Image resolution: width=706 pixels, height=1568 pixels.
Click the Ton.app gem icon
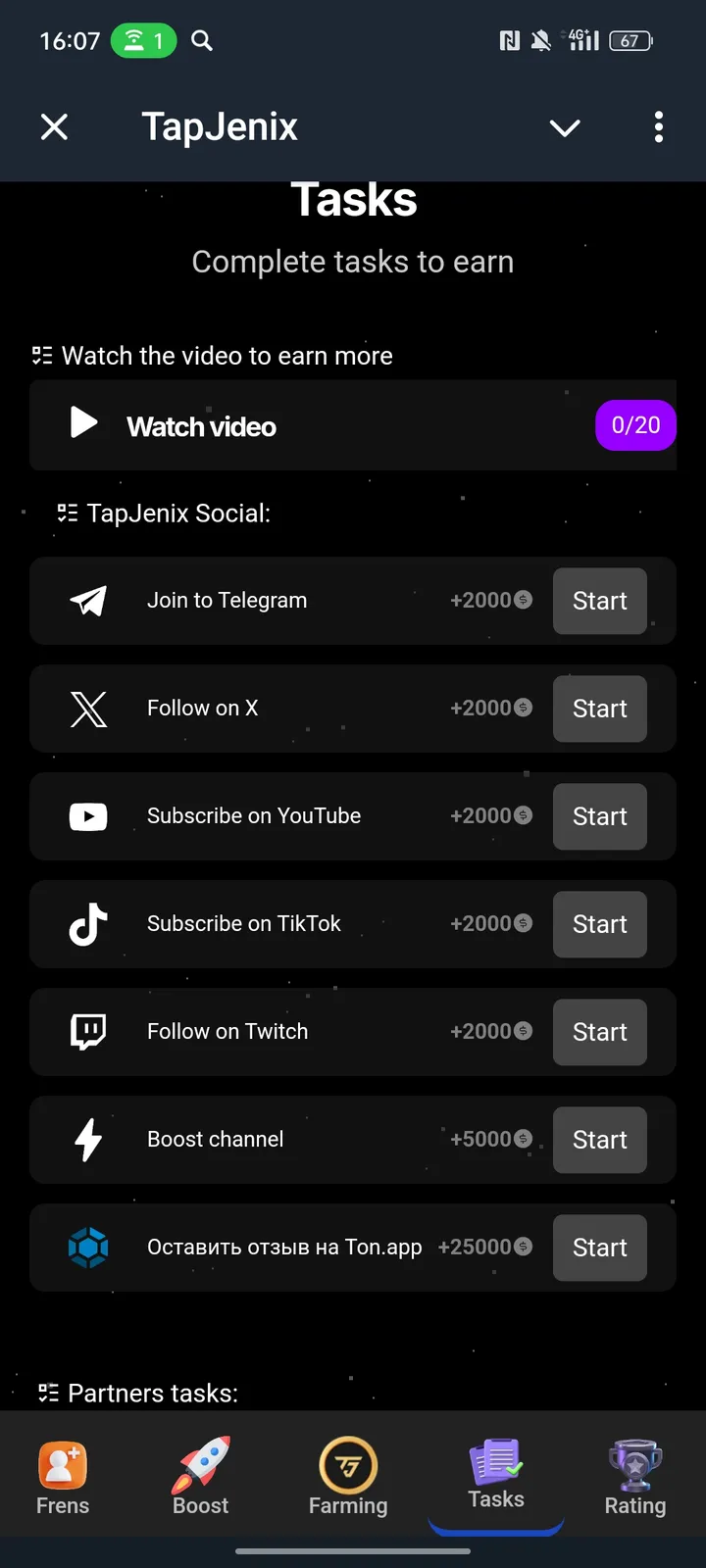[87, 1248]
